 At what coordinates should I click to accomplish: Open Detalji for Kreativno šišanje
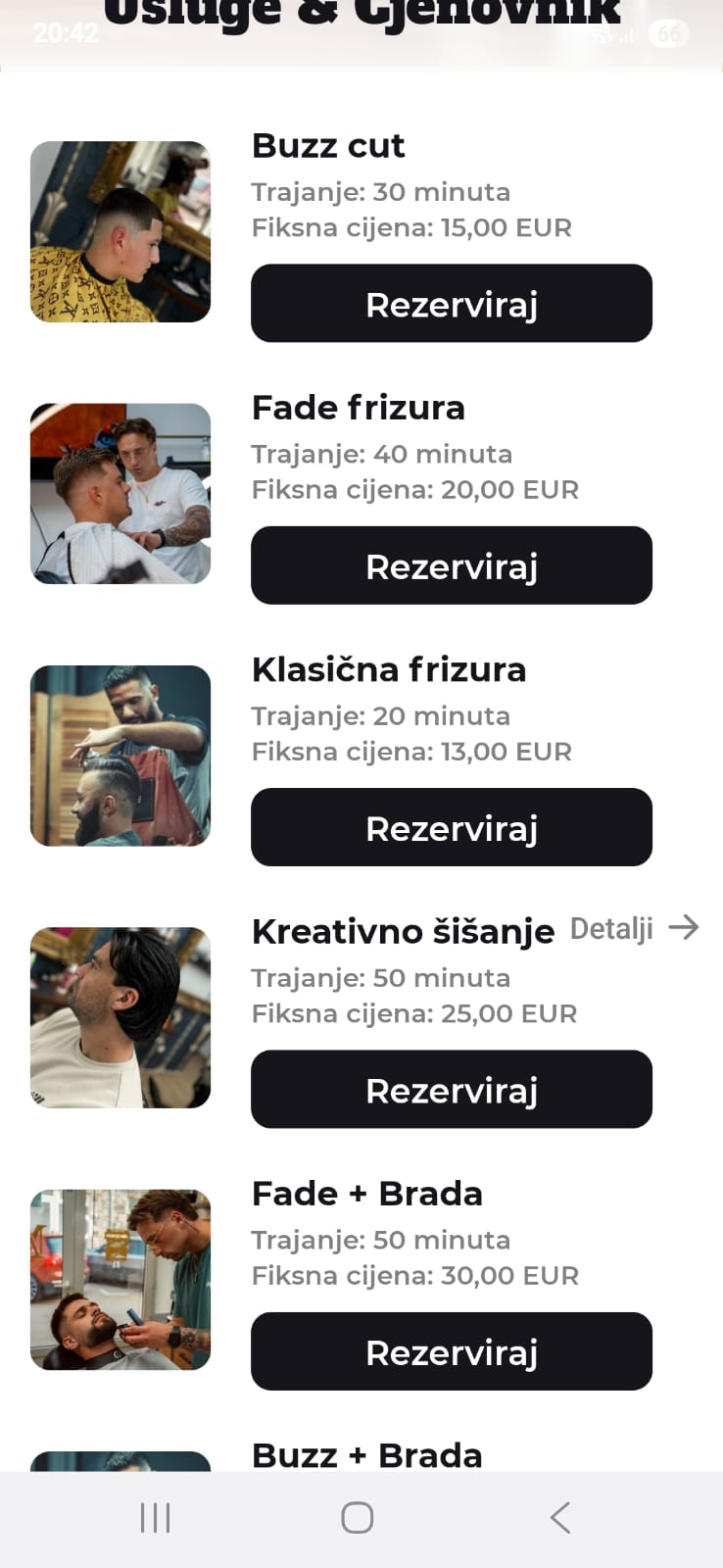[633, 928]
